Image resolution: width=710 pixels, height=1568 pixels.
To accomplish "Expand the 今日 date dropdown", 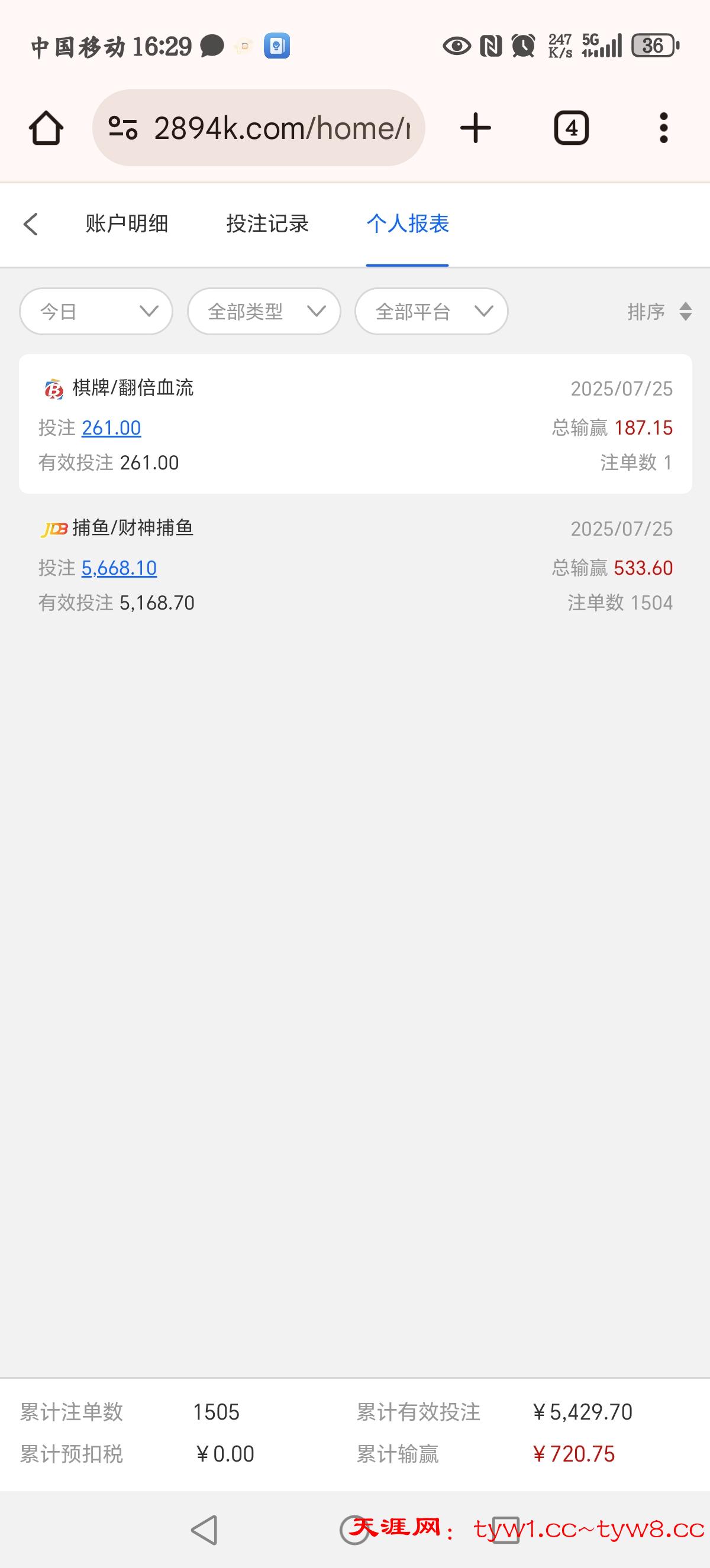I will click(96, 311).
